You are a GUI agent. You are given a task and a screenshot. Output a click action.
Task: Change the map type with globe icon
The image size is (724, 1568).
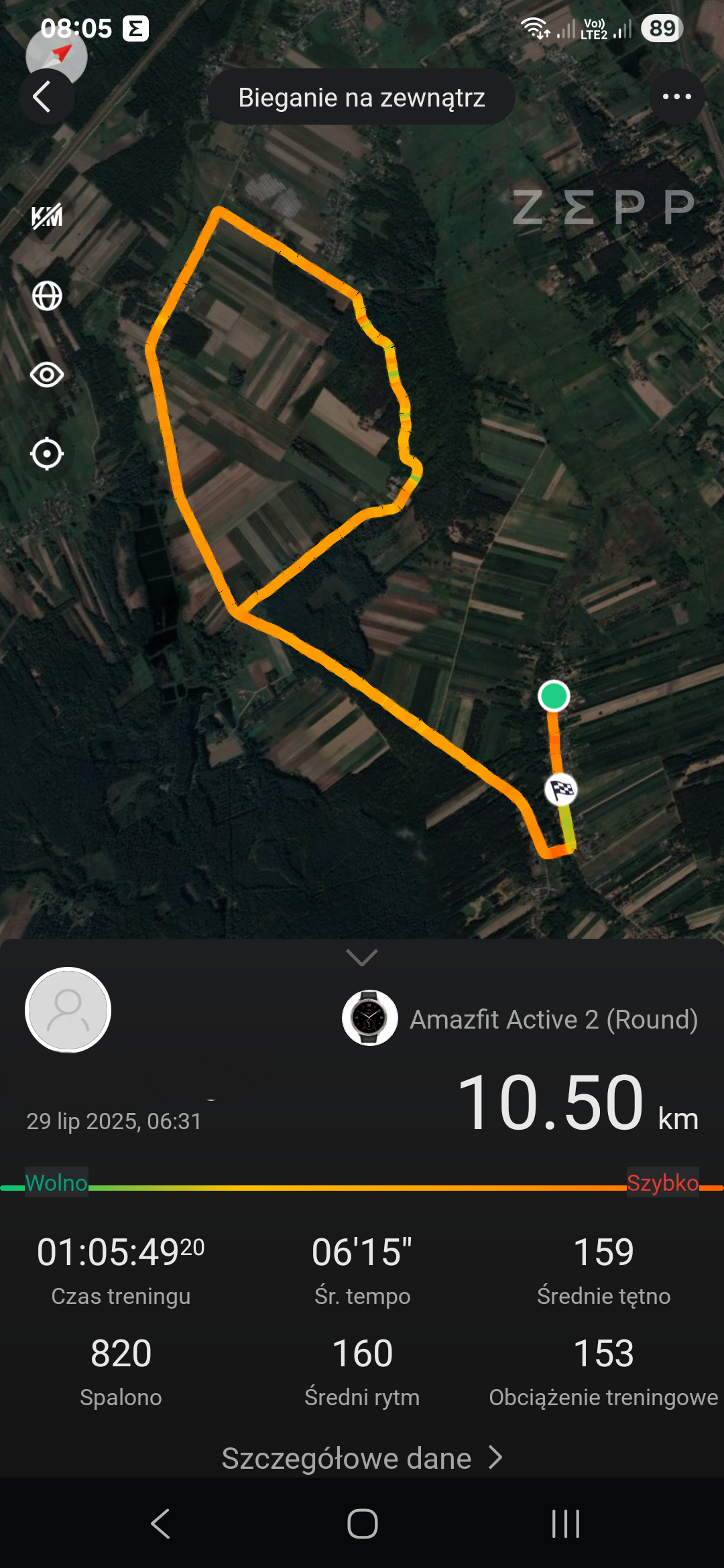(x=47, y=296)
